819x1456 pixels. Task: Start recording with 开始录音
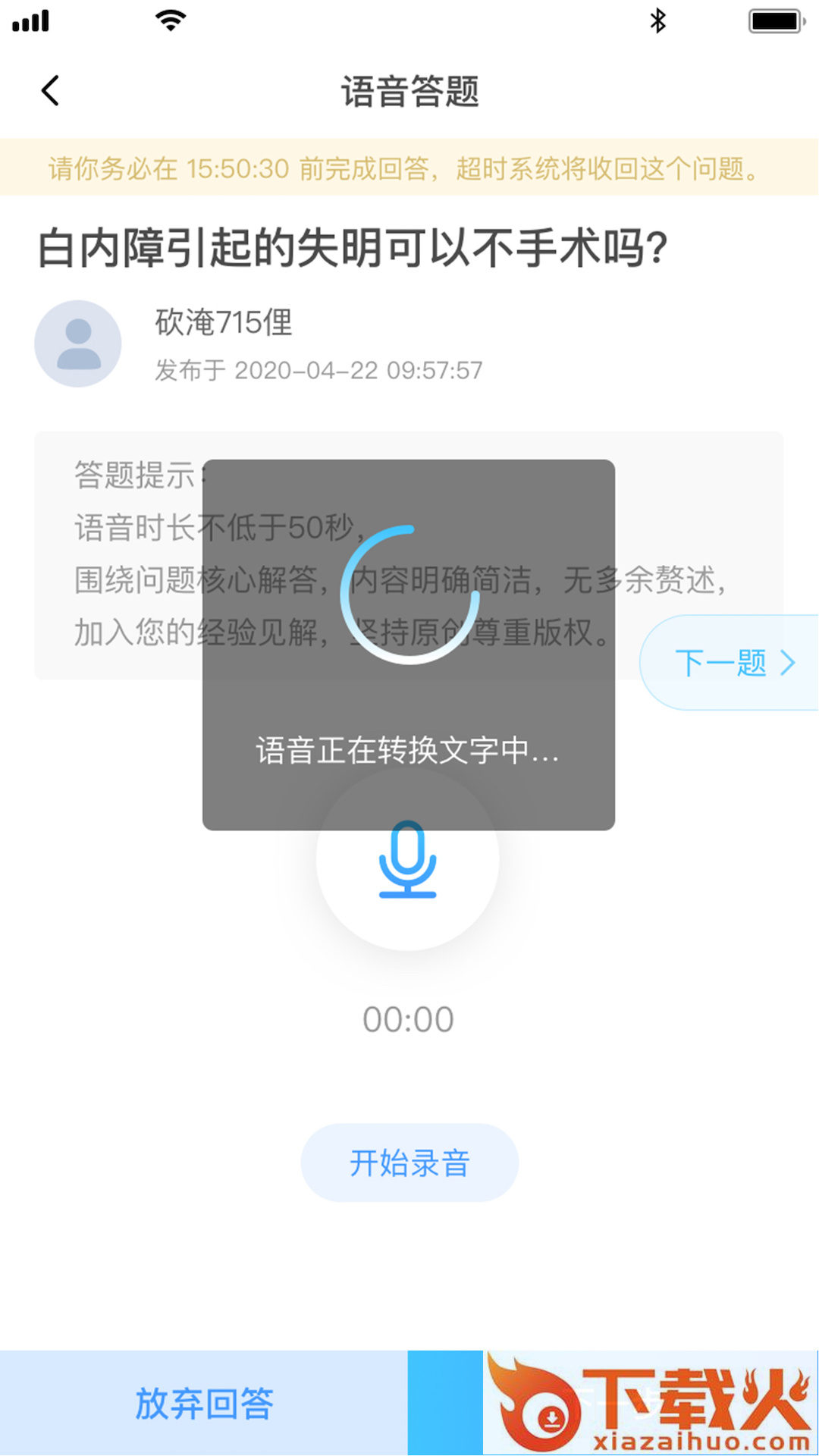(x=409, y=1163)
